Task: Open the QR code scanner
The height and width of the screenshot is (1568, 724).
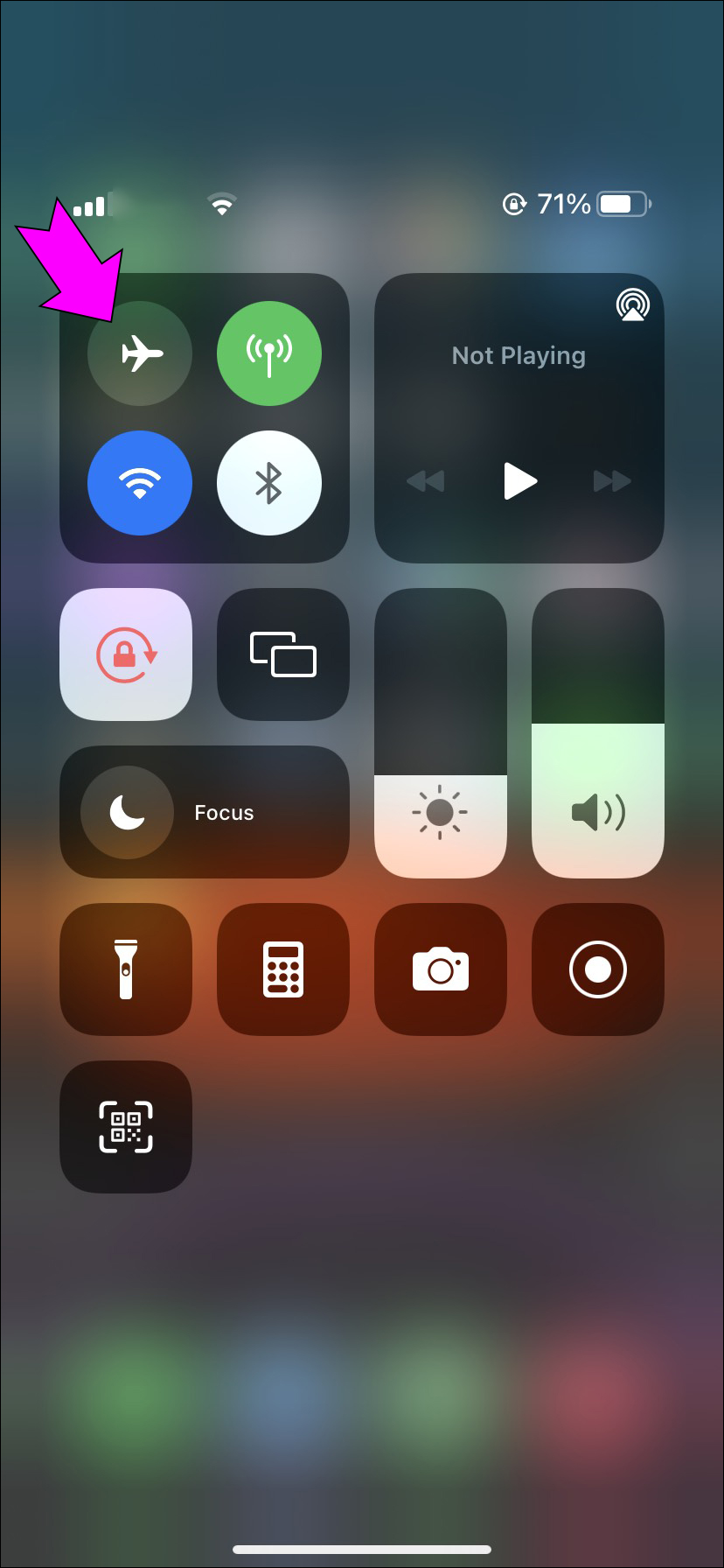Action: pos(126,1127)
